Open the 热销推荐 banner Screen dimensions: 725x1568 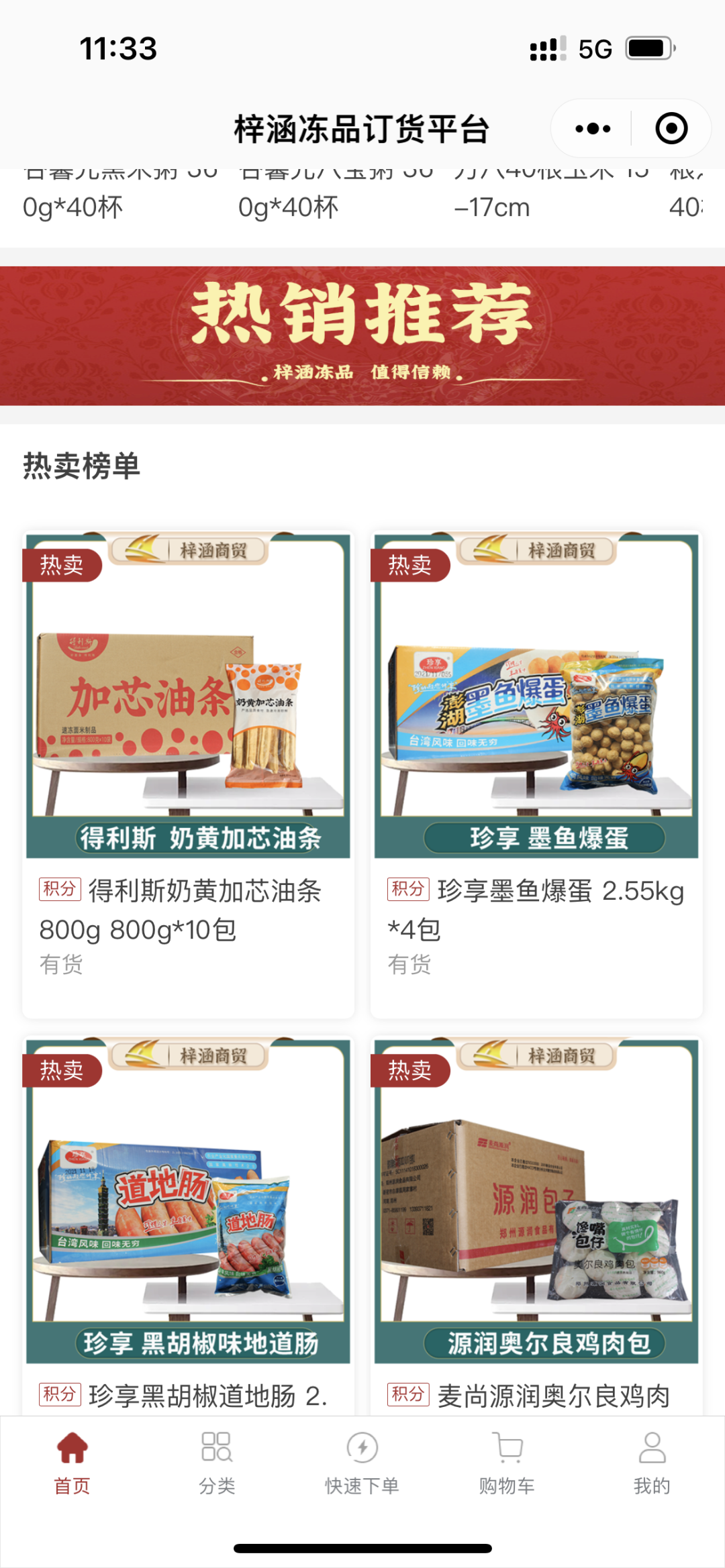(x=362, y=335)
